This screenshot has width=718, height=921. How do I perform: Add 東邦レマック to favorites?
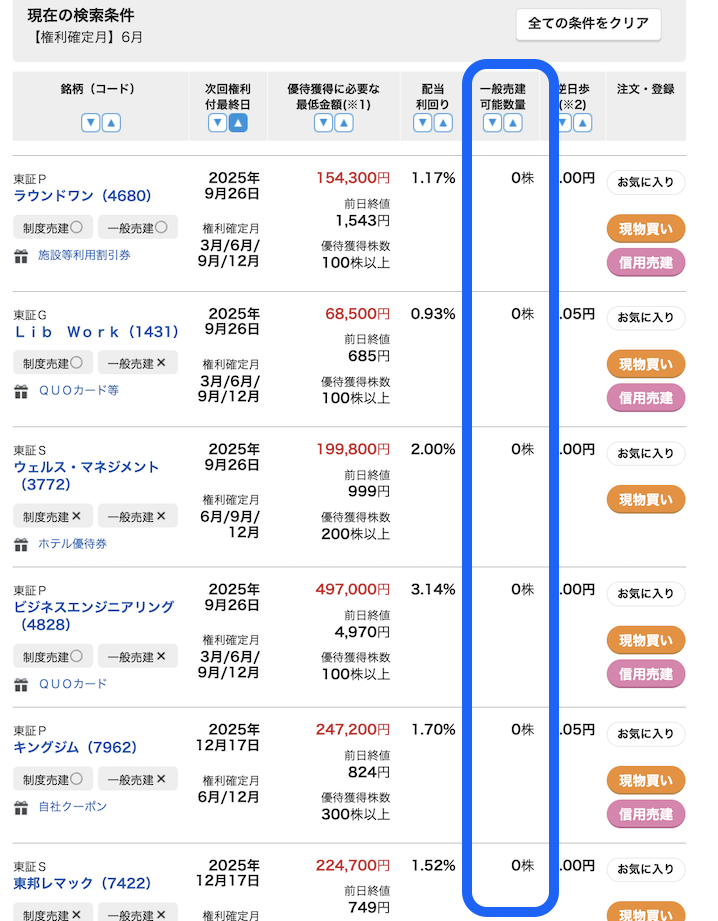[645, 869]
